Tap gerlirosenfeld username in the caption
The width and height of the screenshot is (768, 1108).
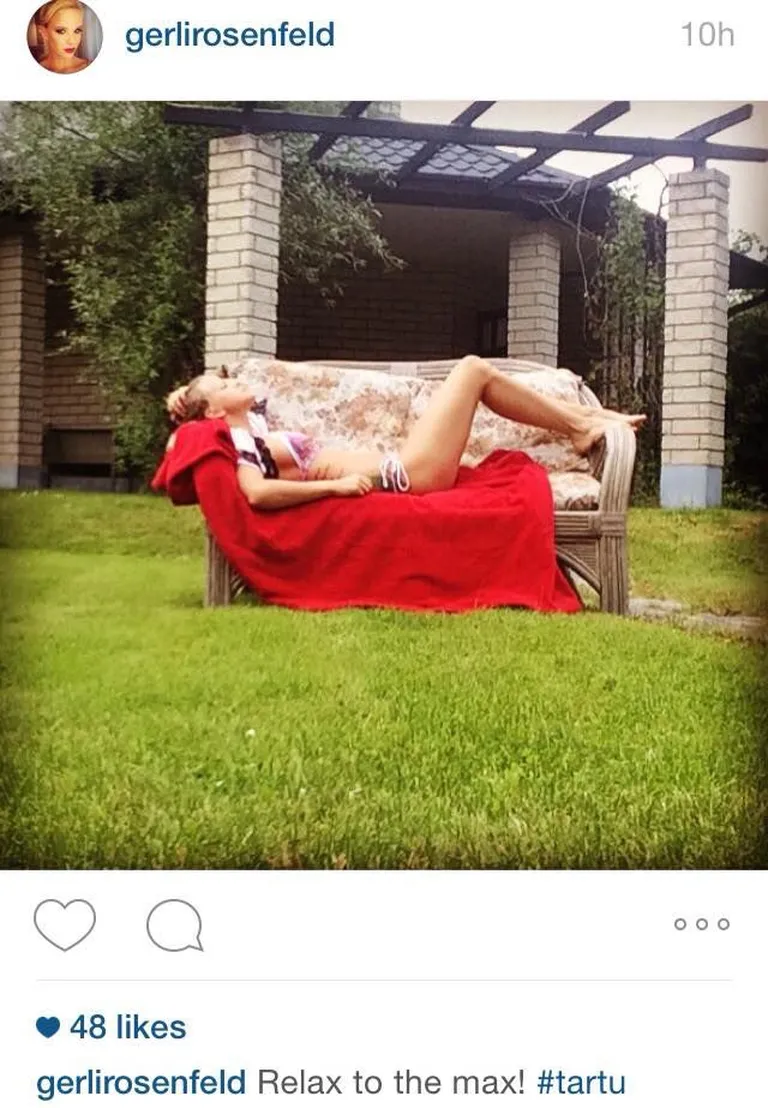(x=141, y=1082)
